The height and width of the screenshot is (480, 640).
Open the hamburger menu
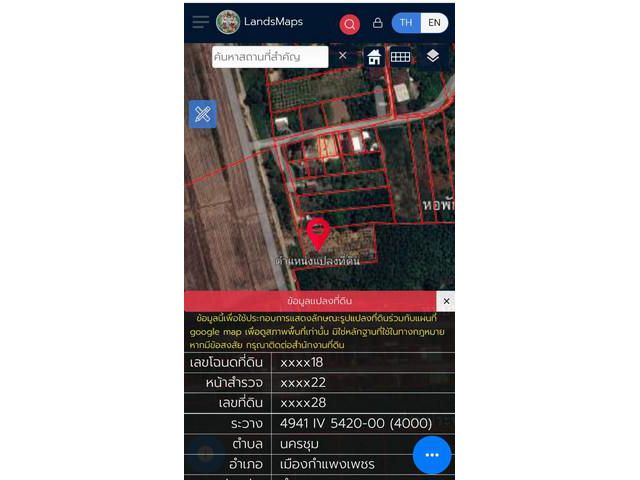(200, 22)
